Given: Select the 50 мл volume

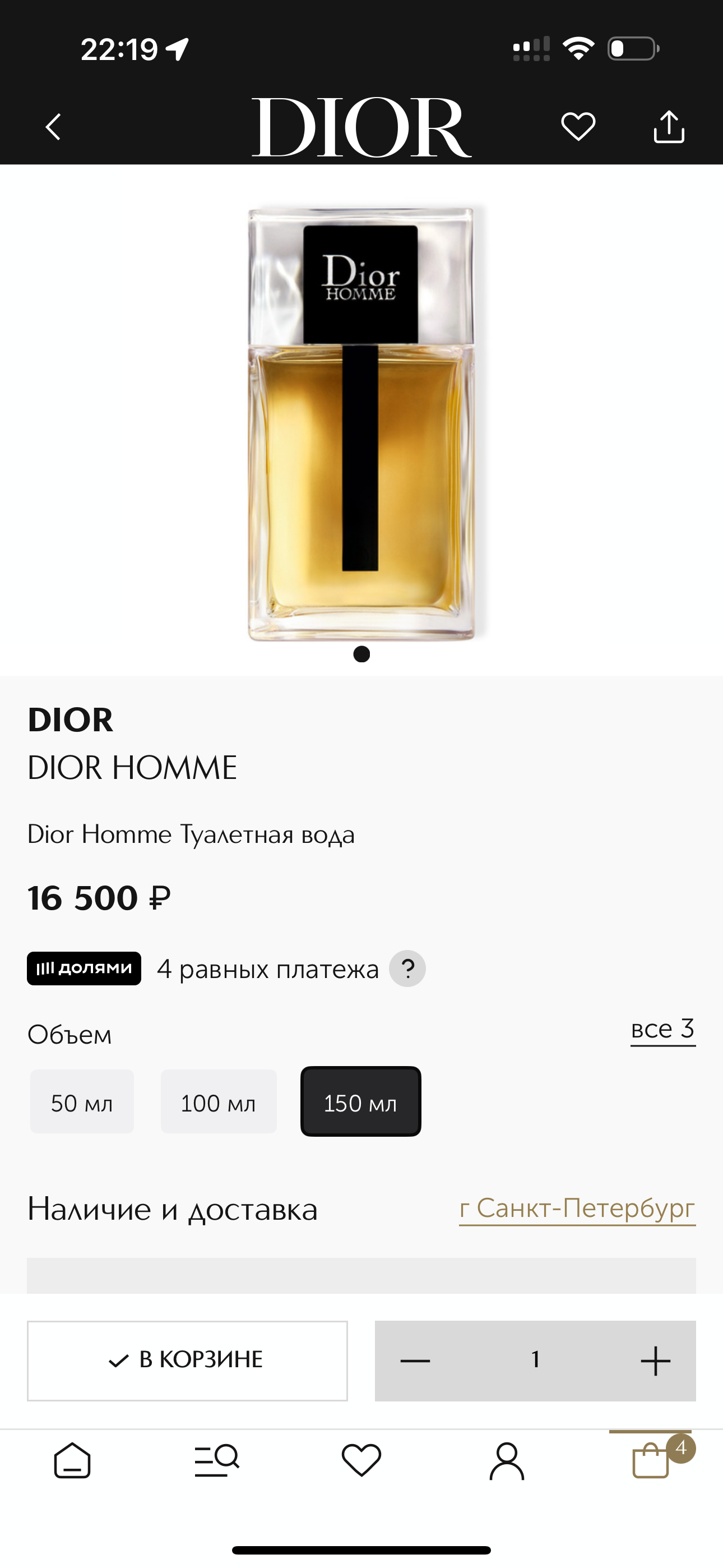Looking at the screenshot, I should [x=82, y=1102].
